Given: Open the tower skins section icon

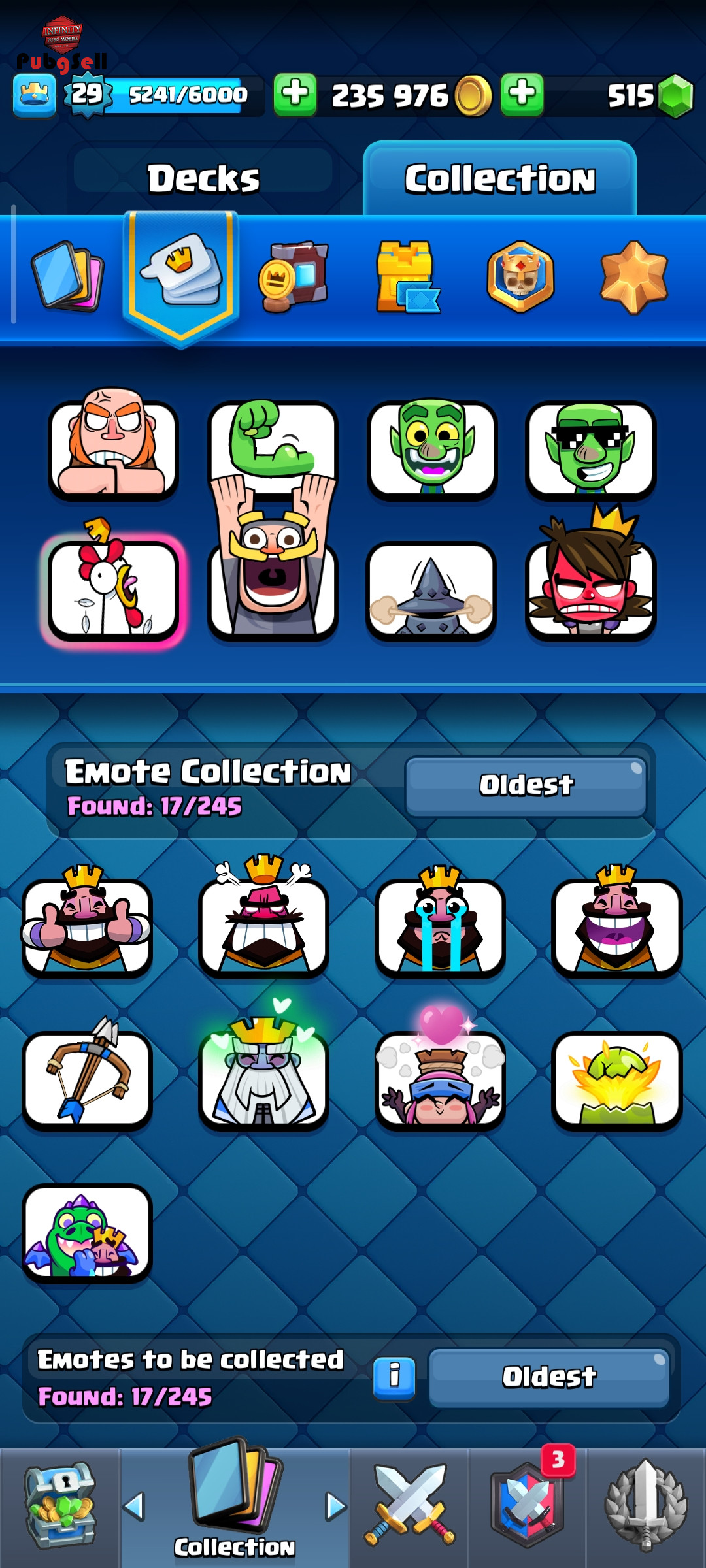Looking at the screenshot, I should point(407,277).
